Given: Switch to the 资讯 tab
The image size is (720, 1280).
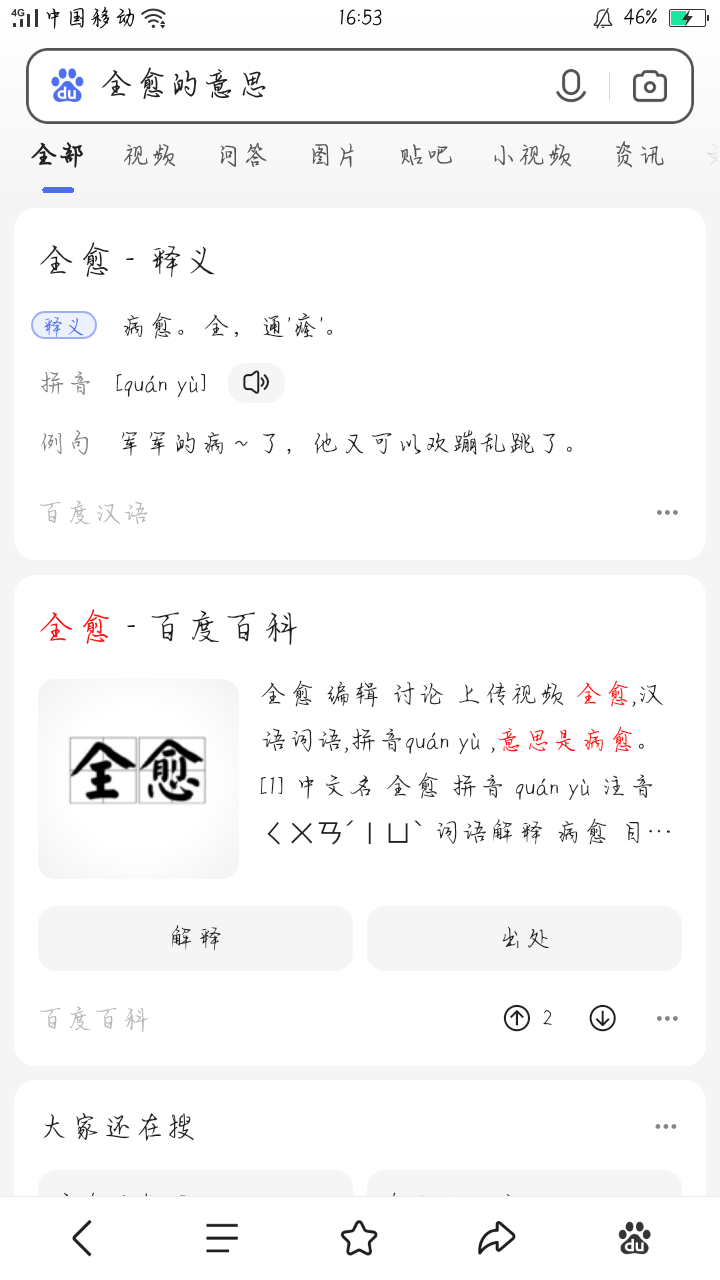Looking at the screenshot, I should [x=639, y=155].
